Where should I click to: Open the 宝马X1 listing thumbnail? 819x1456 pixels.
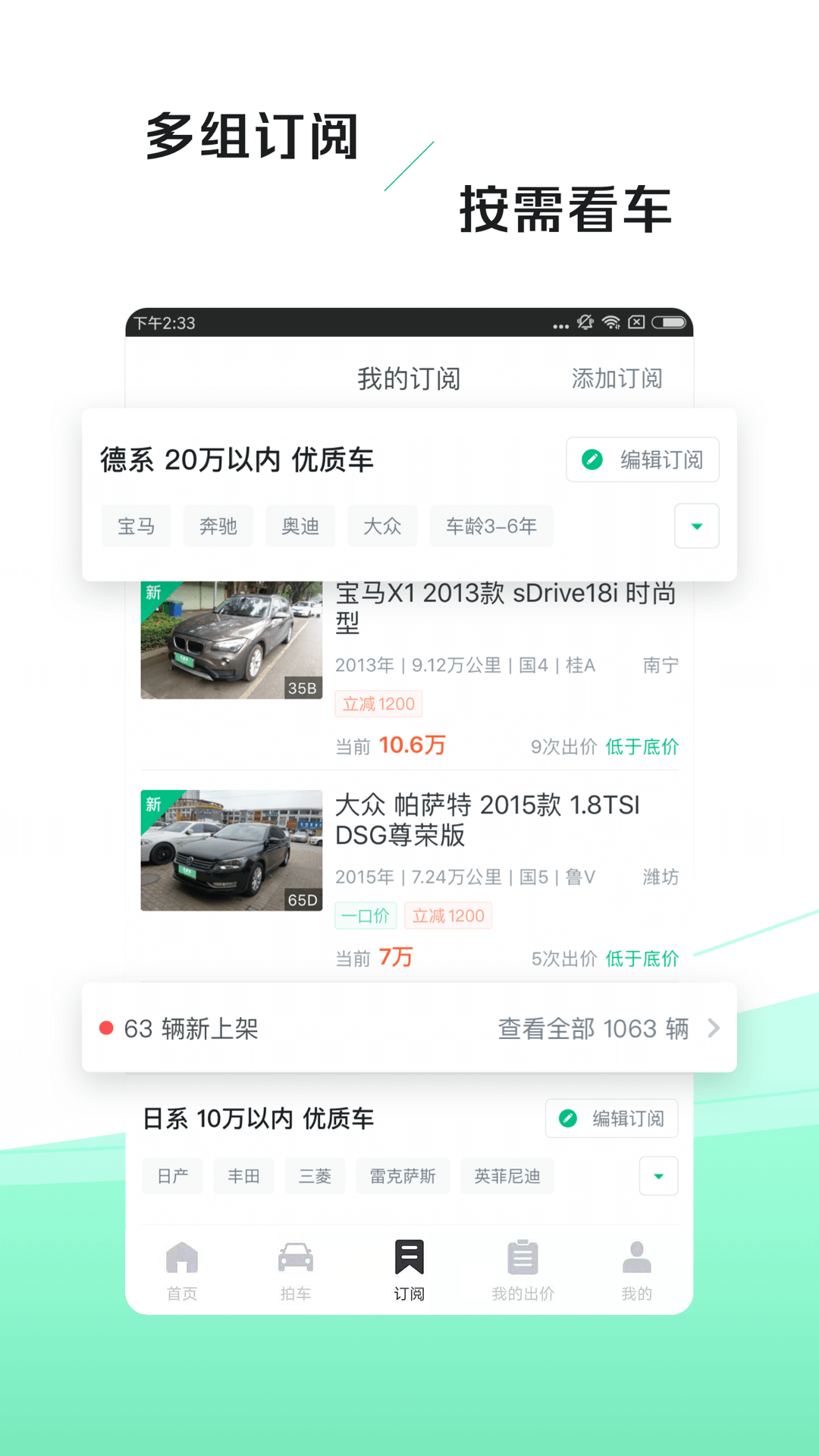[231, 639]
